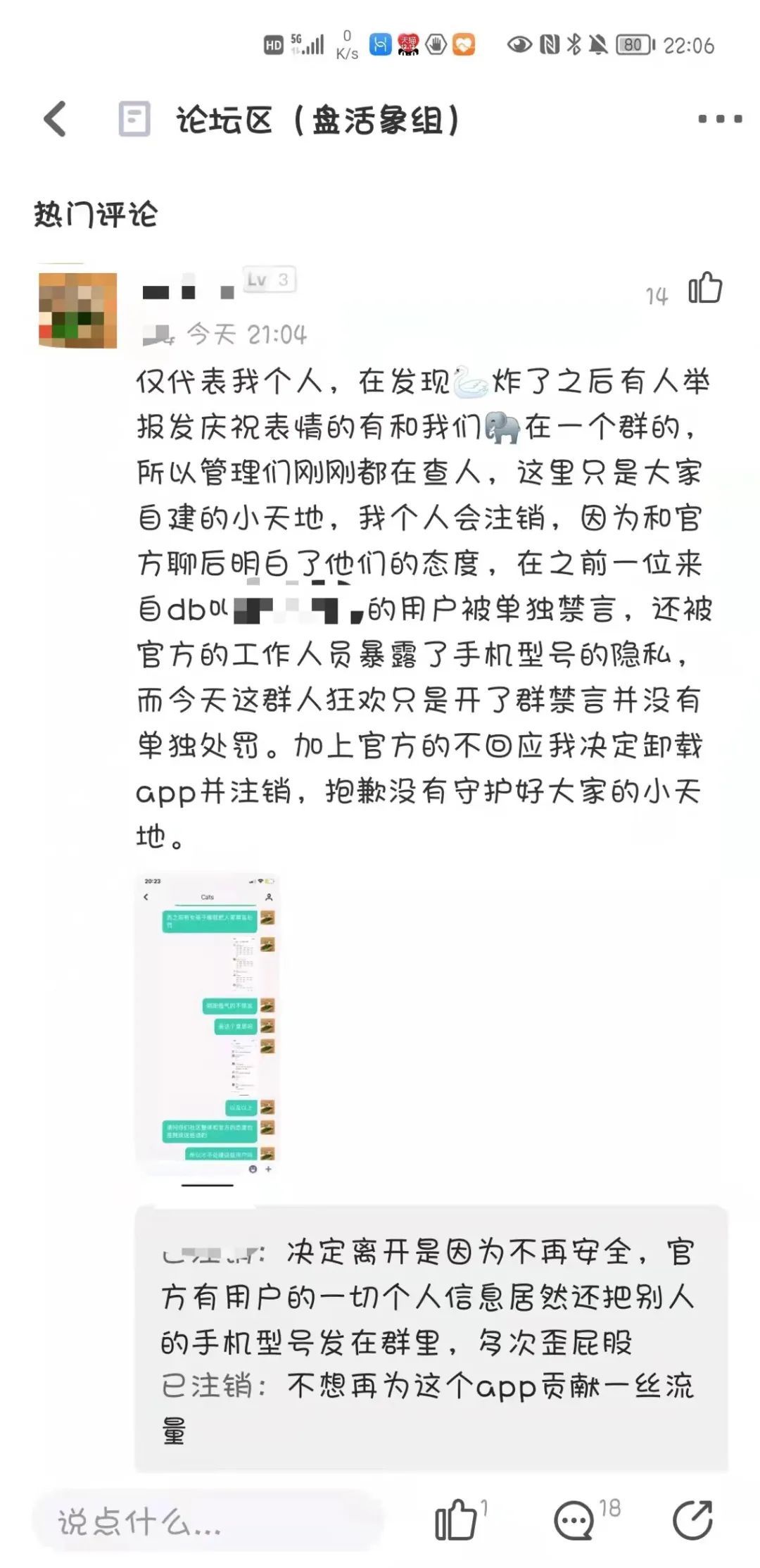
Task: Tap the back arrow to leave the thread
Action: 53,120
